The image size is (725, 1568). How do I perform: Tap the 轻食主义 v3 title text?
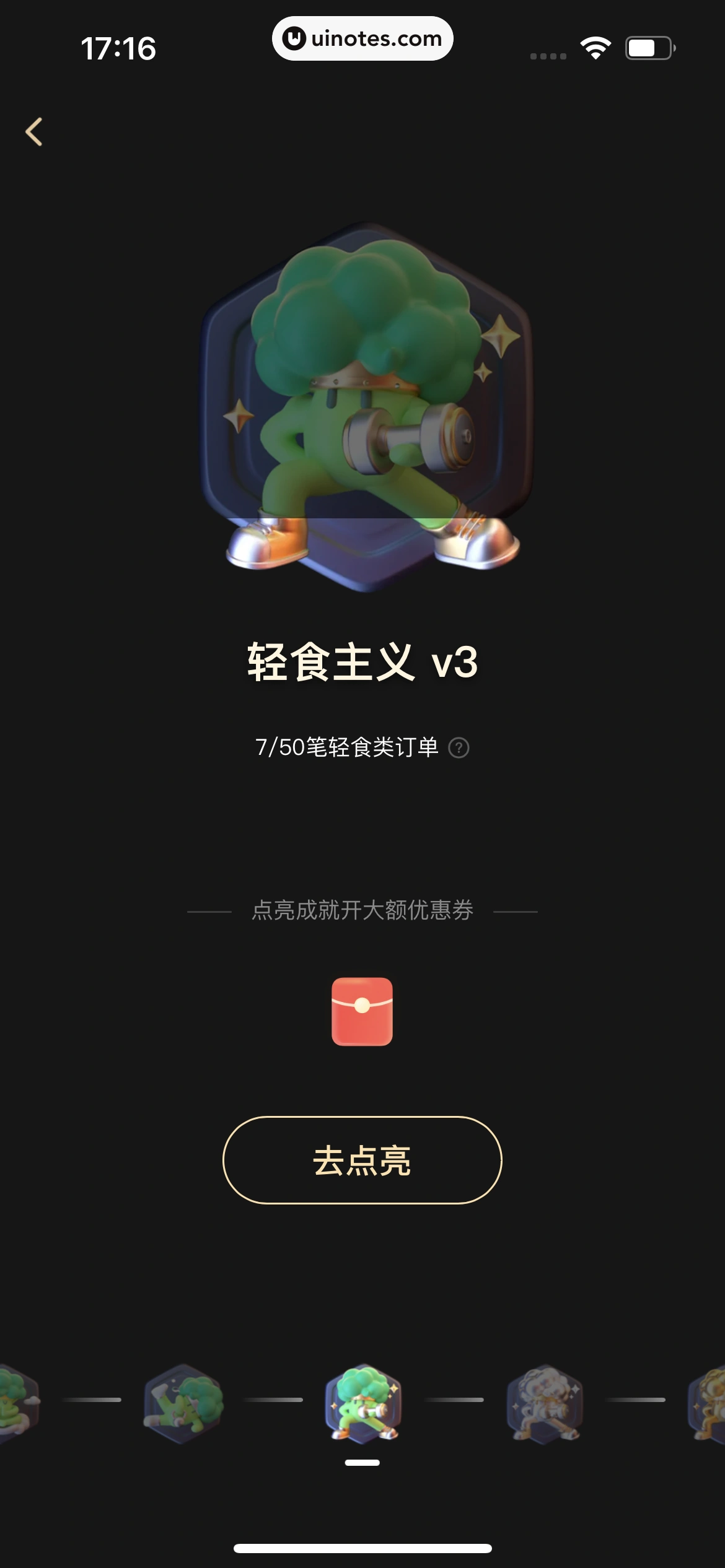362,664
